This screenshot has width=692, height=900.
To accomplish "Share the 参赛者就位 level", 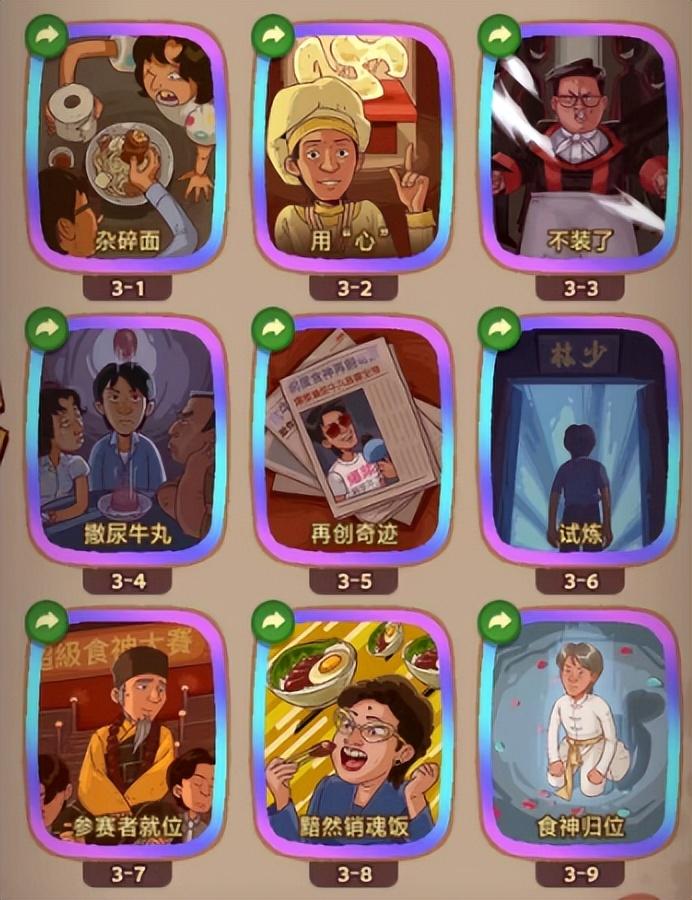I will tap(46, 622).
